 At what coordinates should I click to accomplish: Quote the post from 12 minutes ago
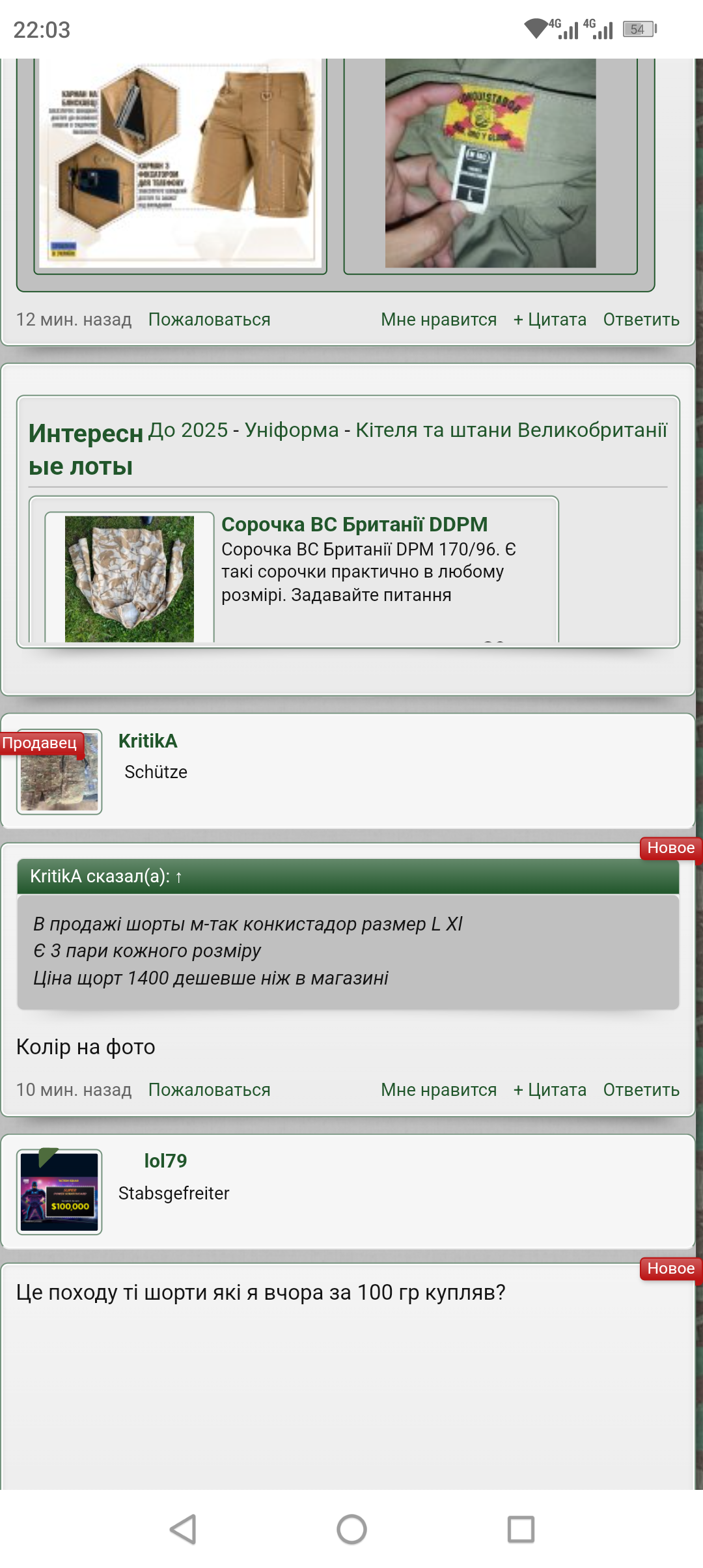click(550, 320)
